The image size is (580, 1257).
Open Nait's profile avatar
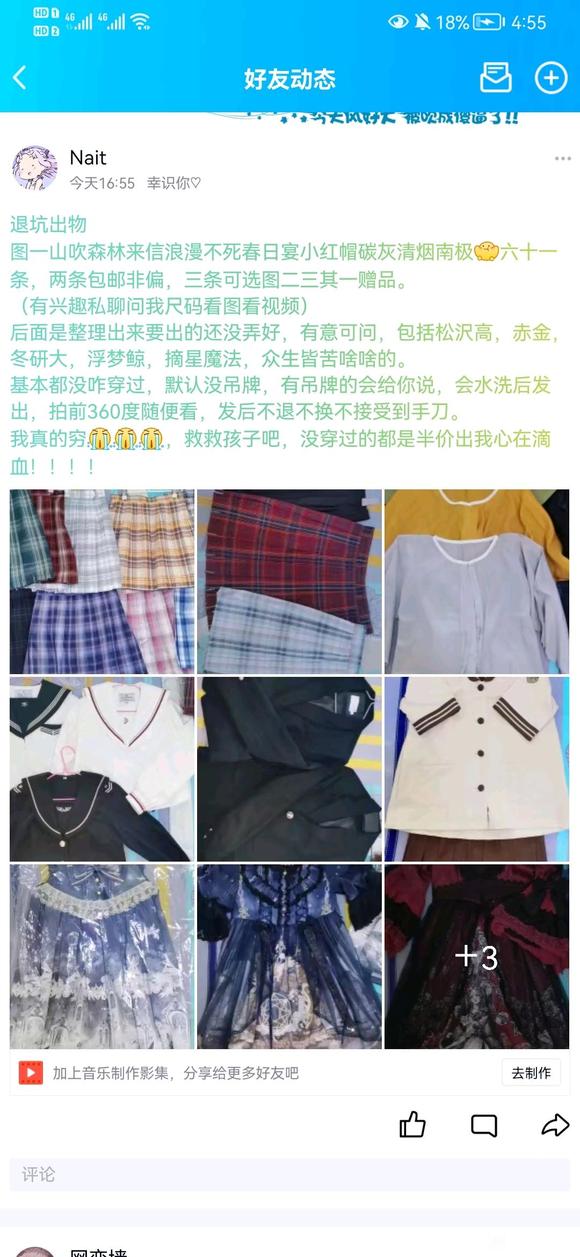pyautogui.click(x=34, y=168)
